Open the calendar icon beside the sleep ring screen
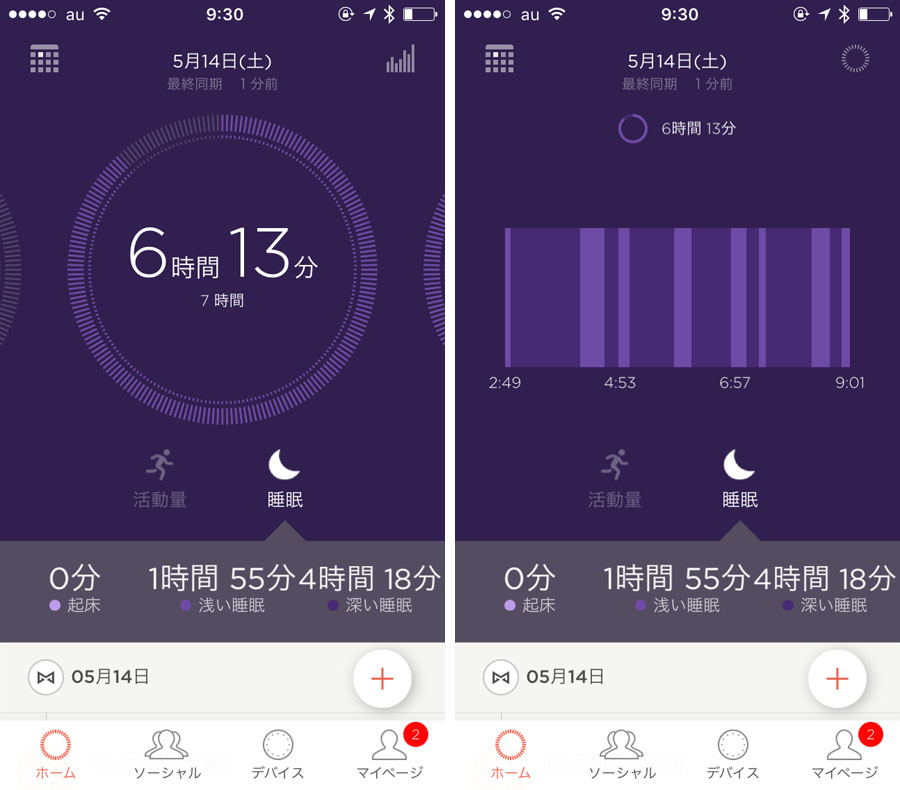 [45, 60]
